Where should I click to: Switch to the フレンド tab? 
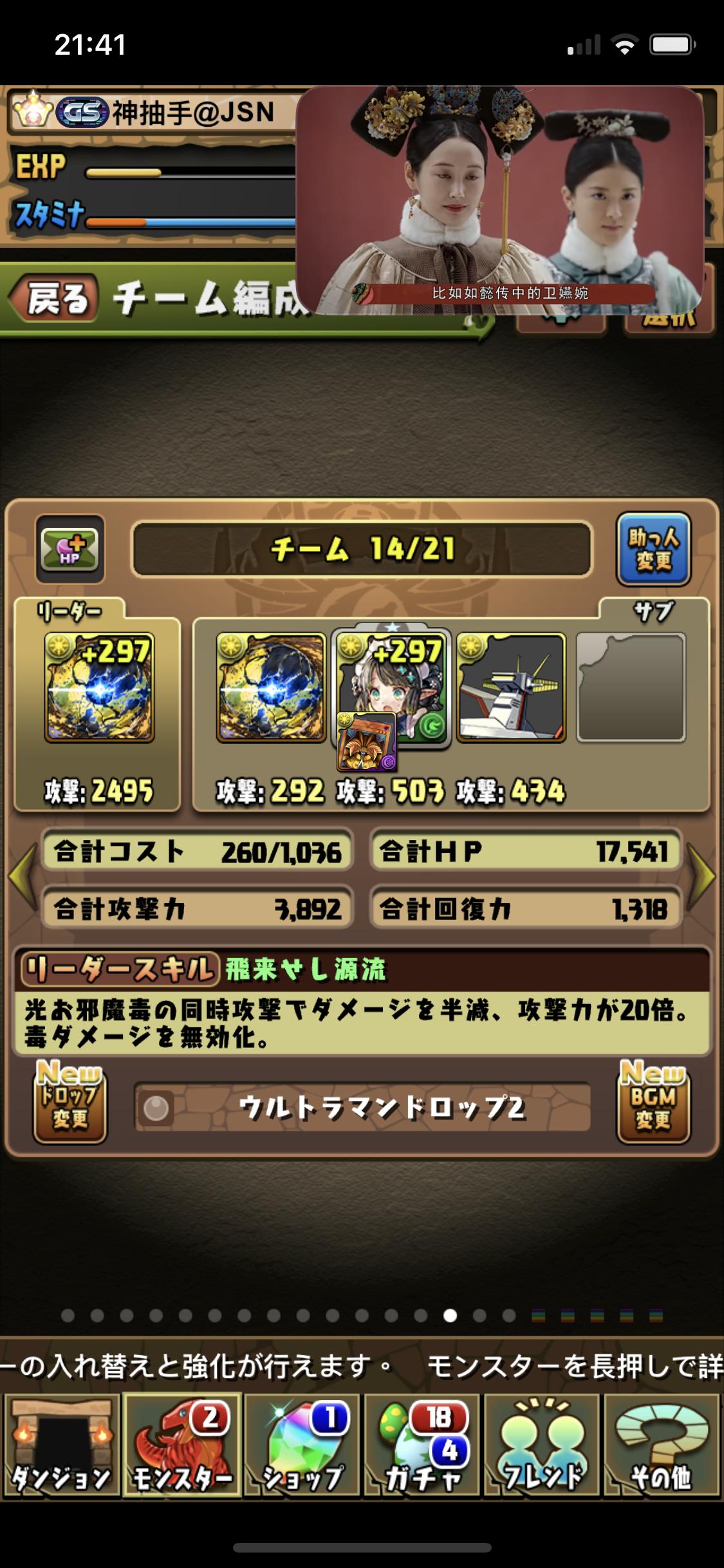pos(543,1446)
